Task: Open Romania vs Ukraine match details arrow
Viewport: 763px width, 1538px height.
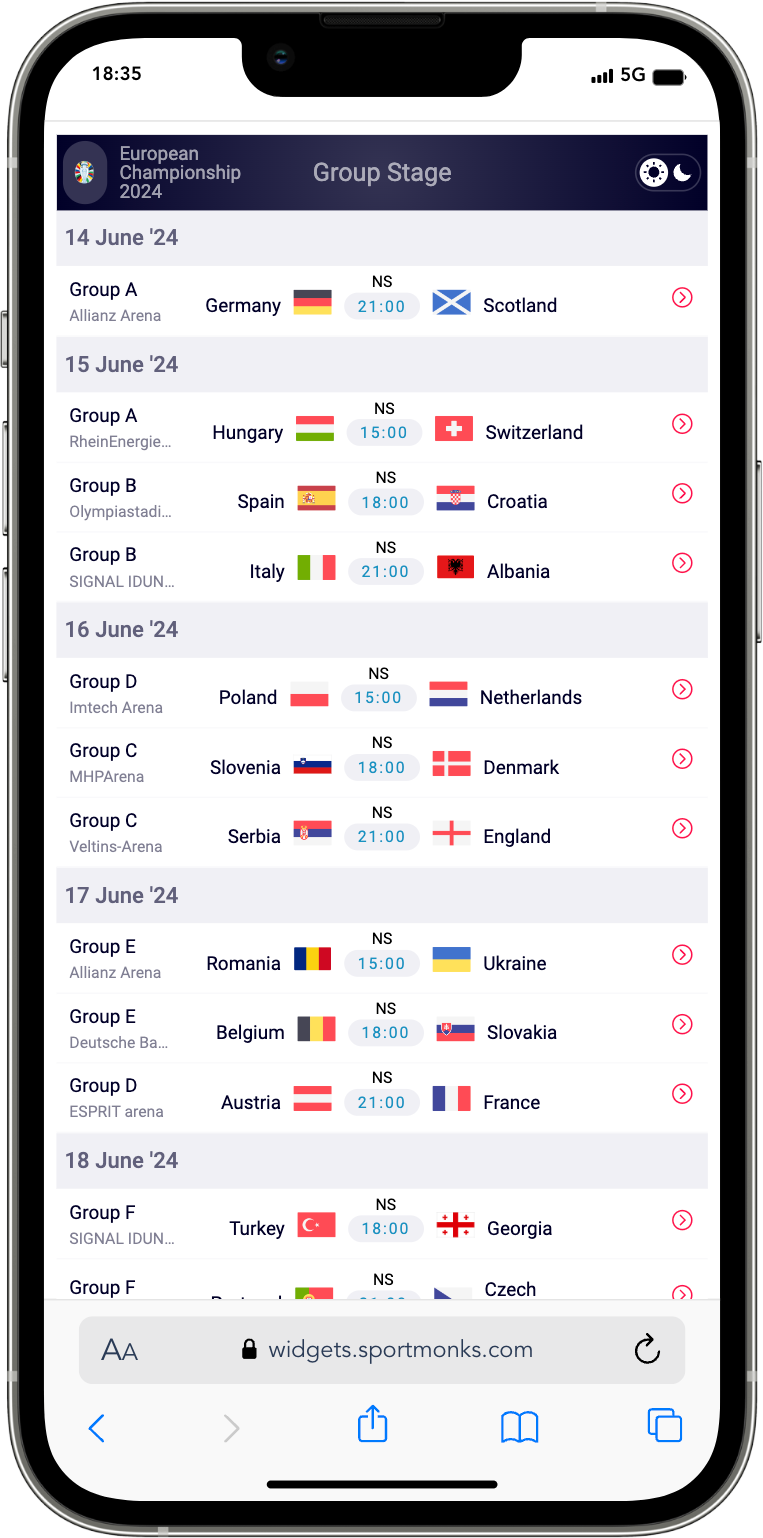Action: [x=682, y=955]
